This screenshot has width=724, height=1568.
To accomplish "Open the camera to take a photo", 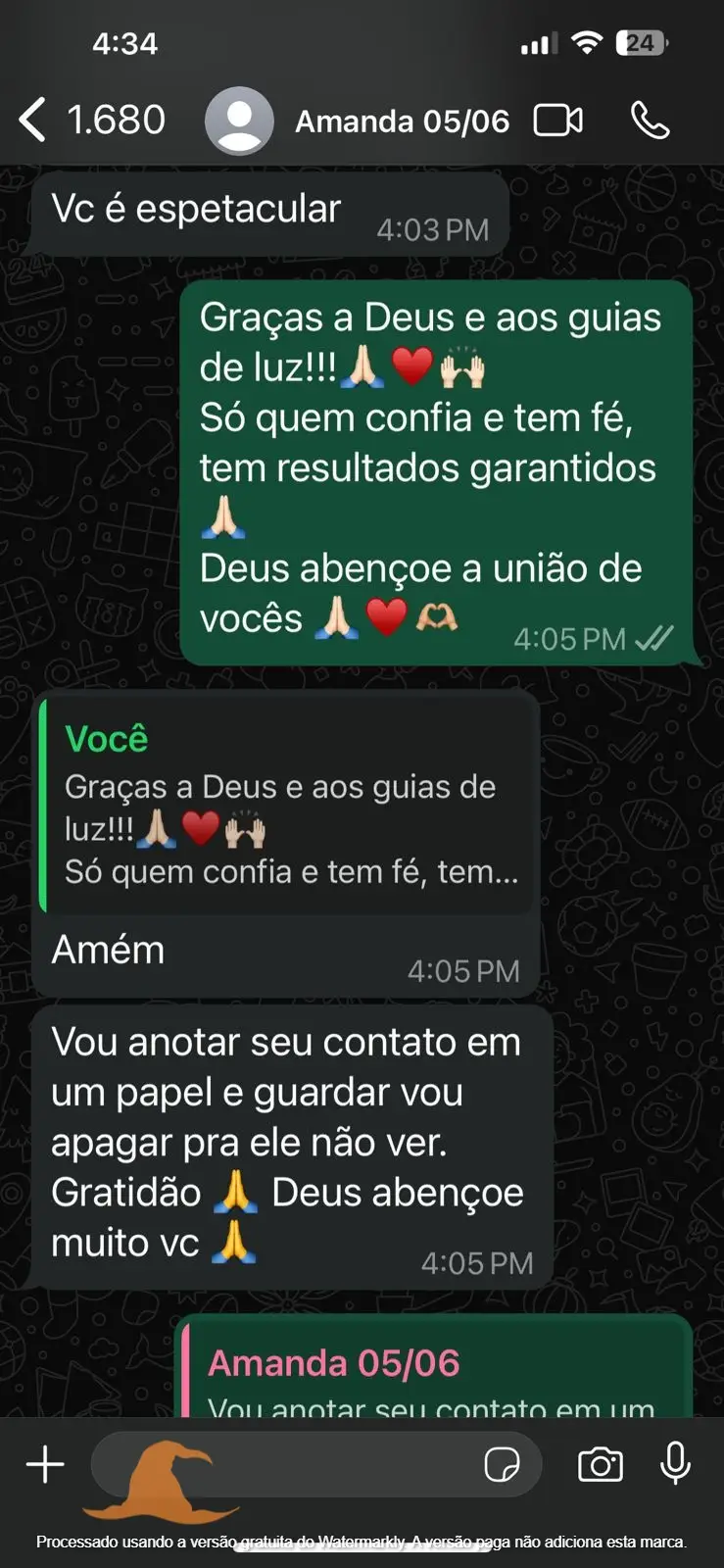I will [x=600, y=1464].
